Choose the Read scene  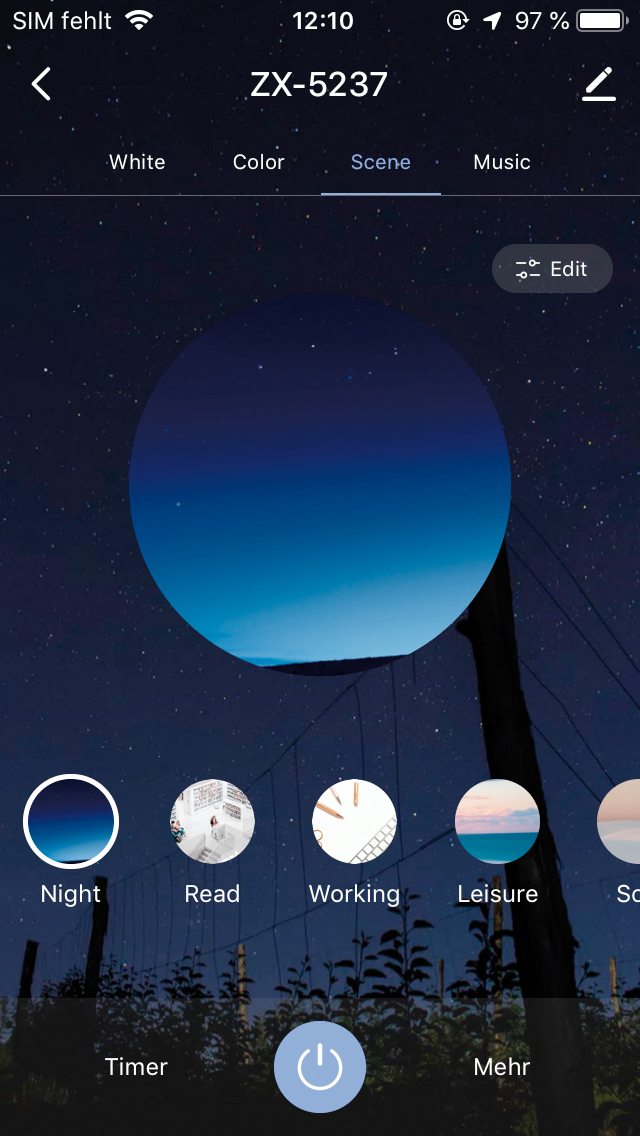(213, 822)
